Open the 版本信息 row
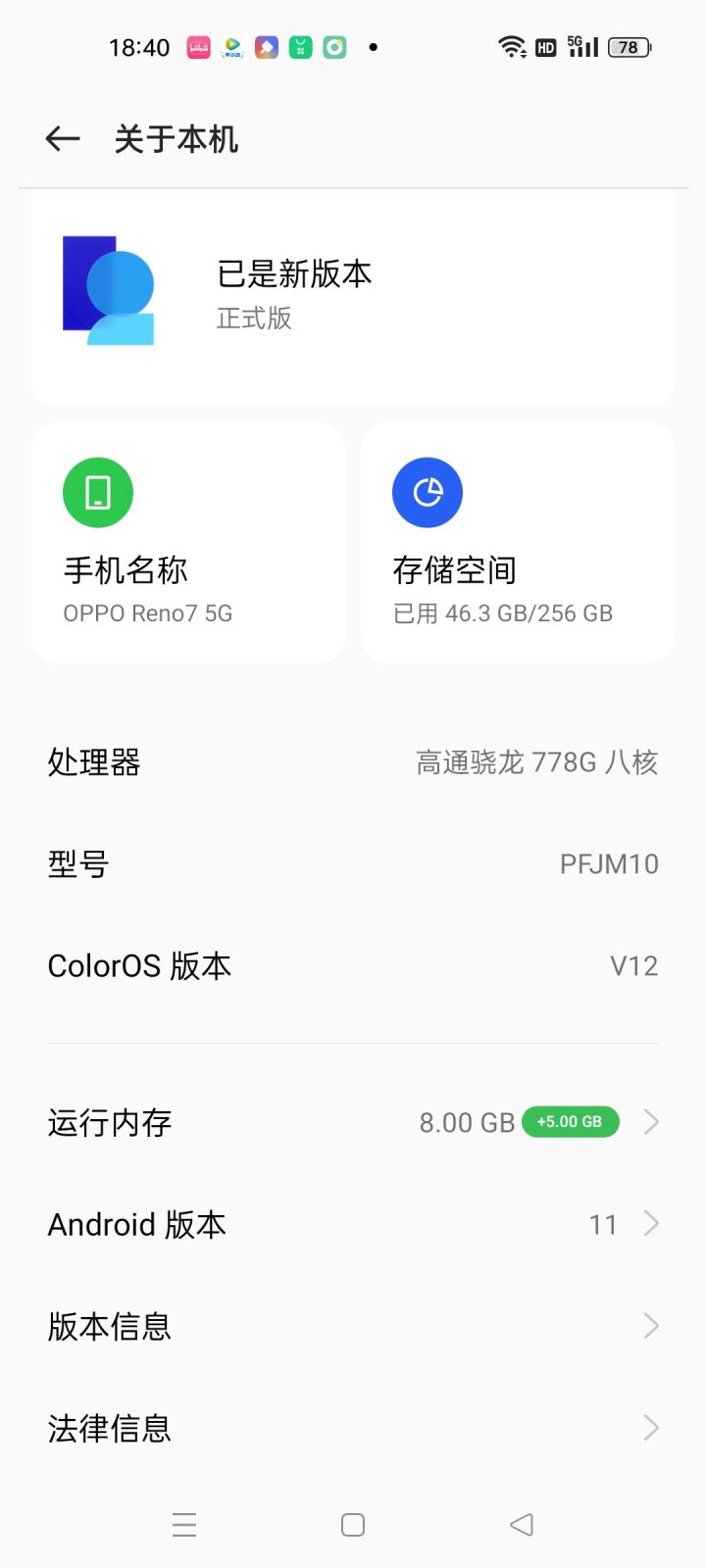Image resolution: width=706 pixels, height=1568 pixels. [353, 1326]
